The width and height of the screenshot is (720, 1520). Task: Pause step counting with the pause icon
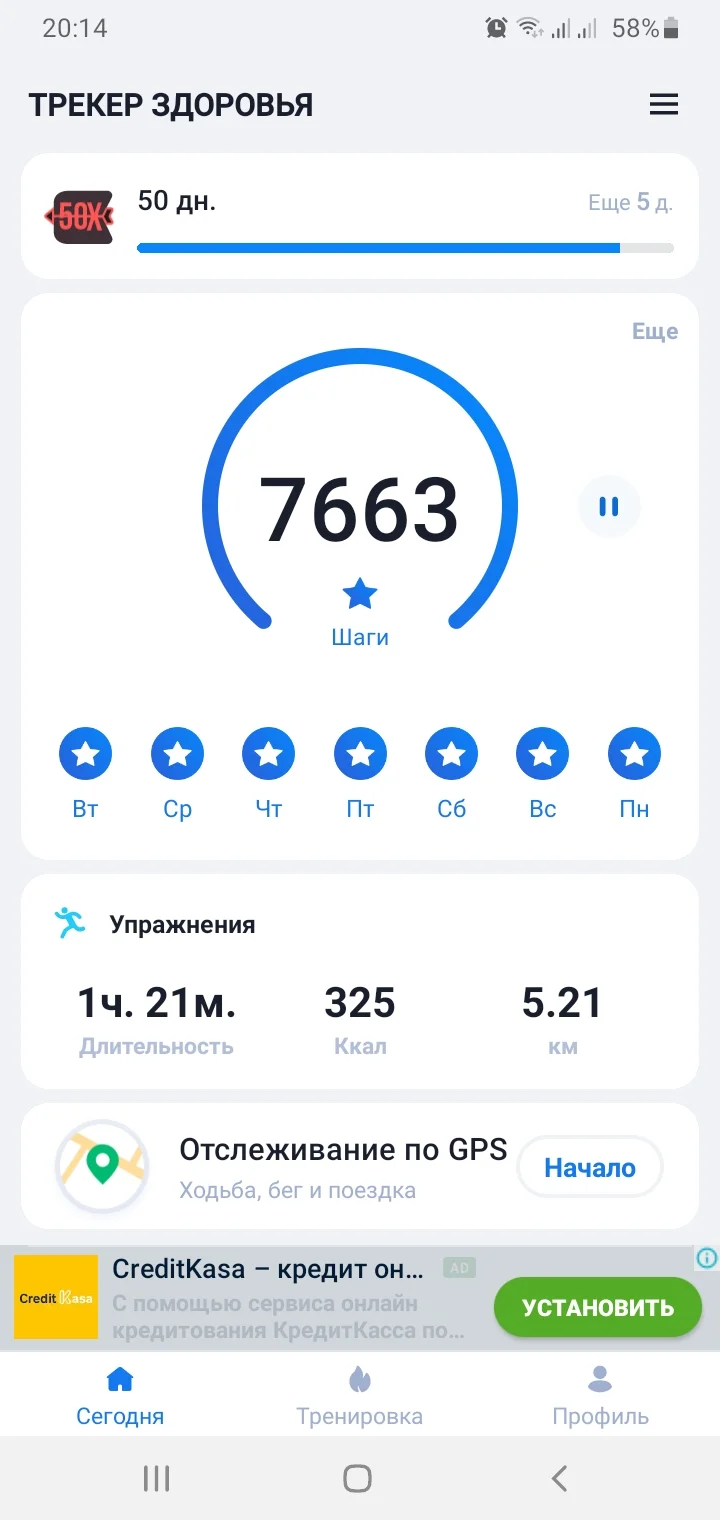[609, 507]
